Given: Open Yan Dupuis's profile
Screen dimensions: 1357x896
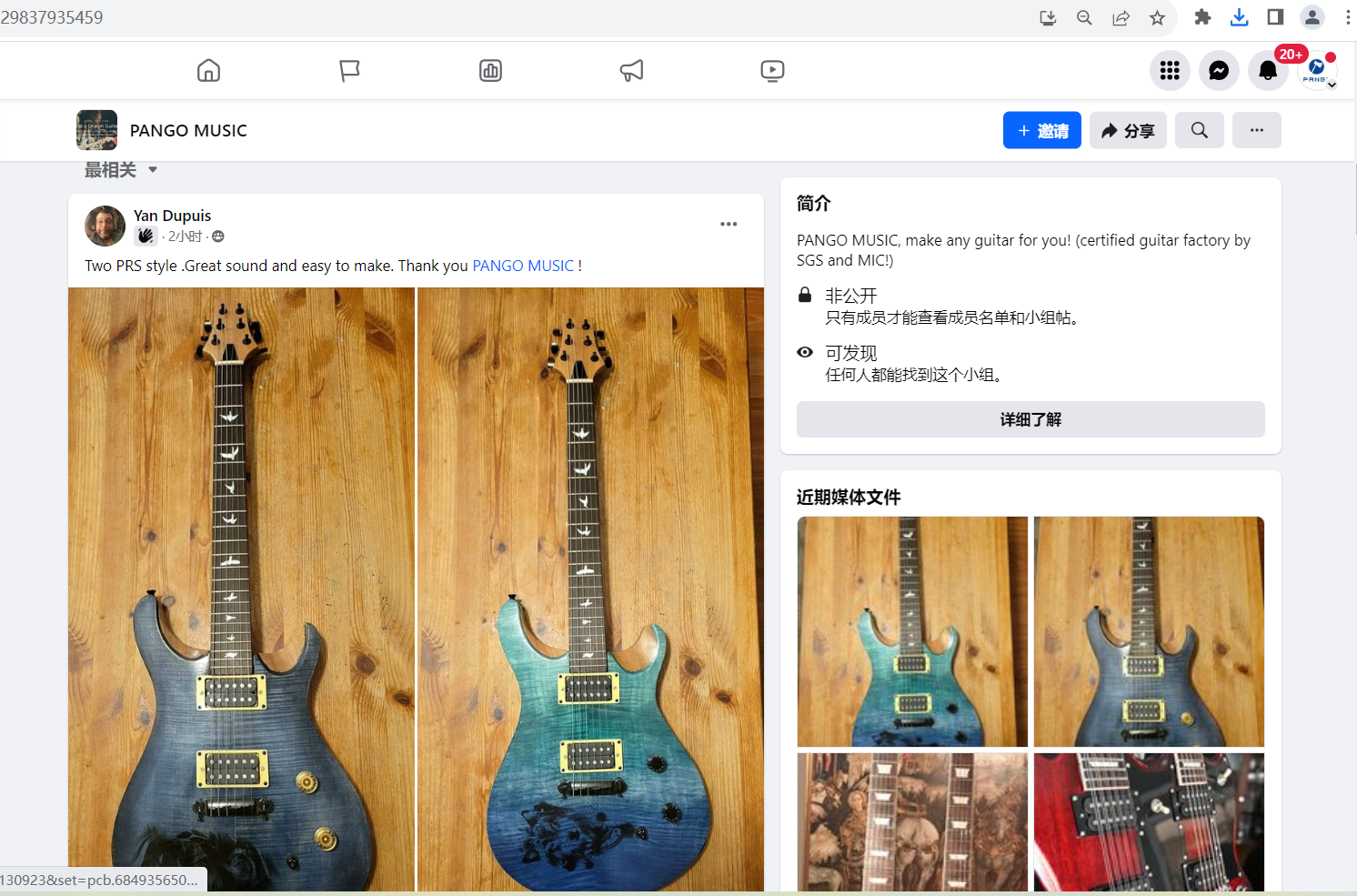Looking at the screenshot, I should click(172, 216).
